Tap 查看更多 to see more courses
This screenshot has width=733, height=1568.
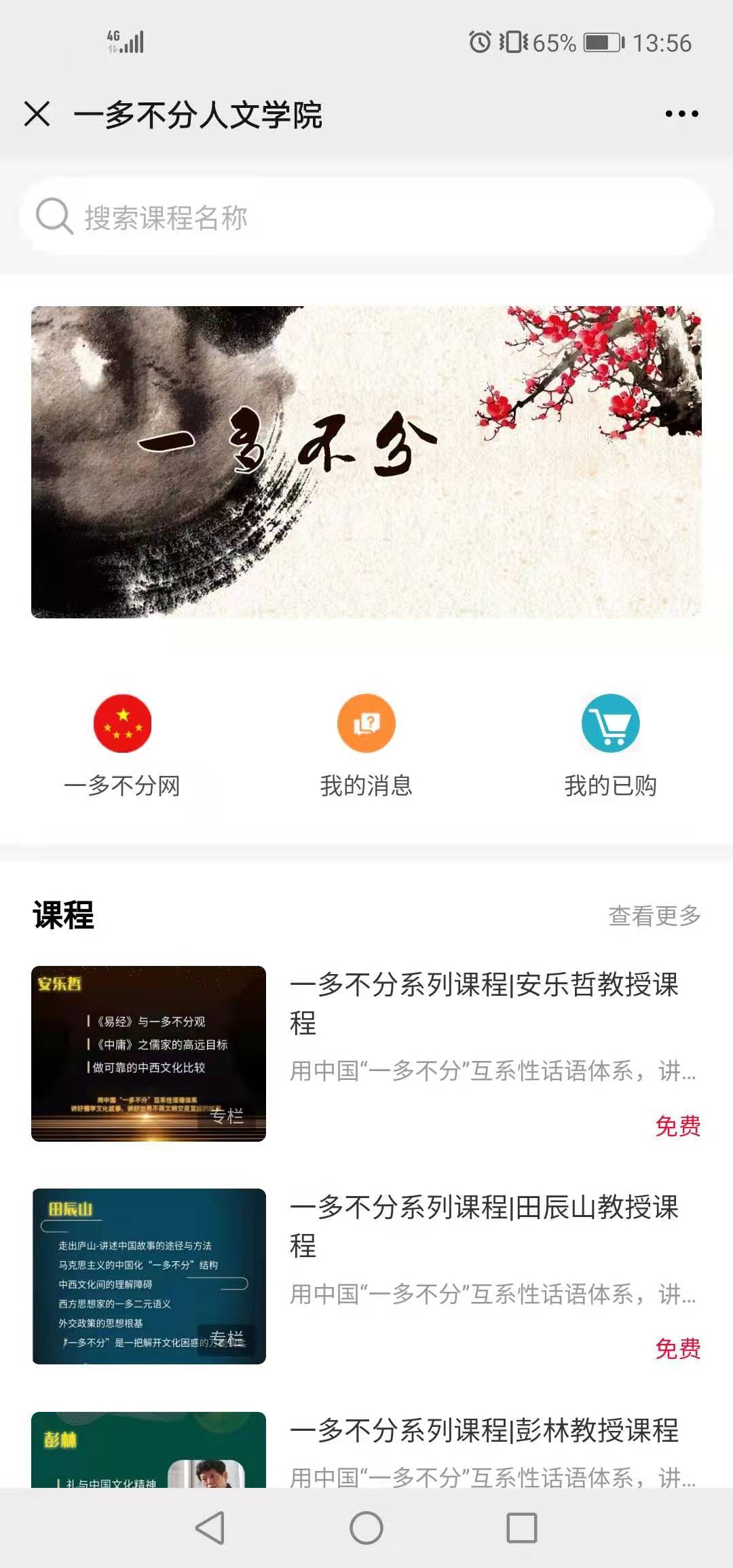654,916
